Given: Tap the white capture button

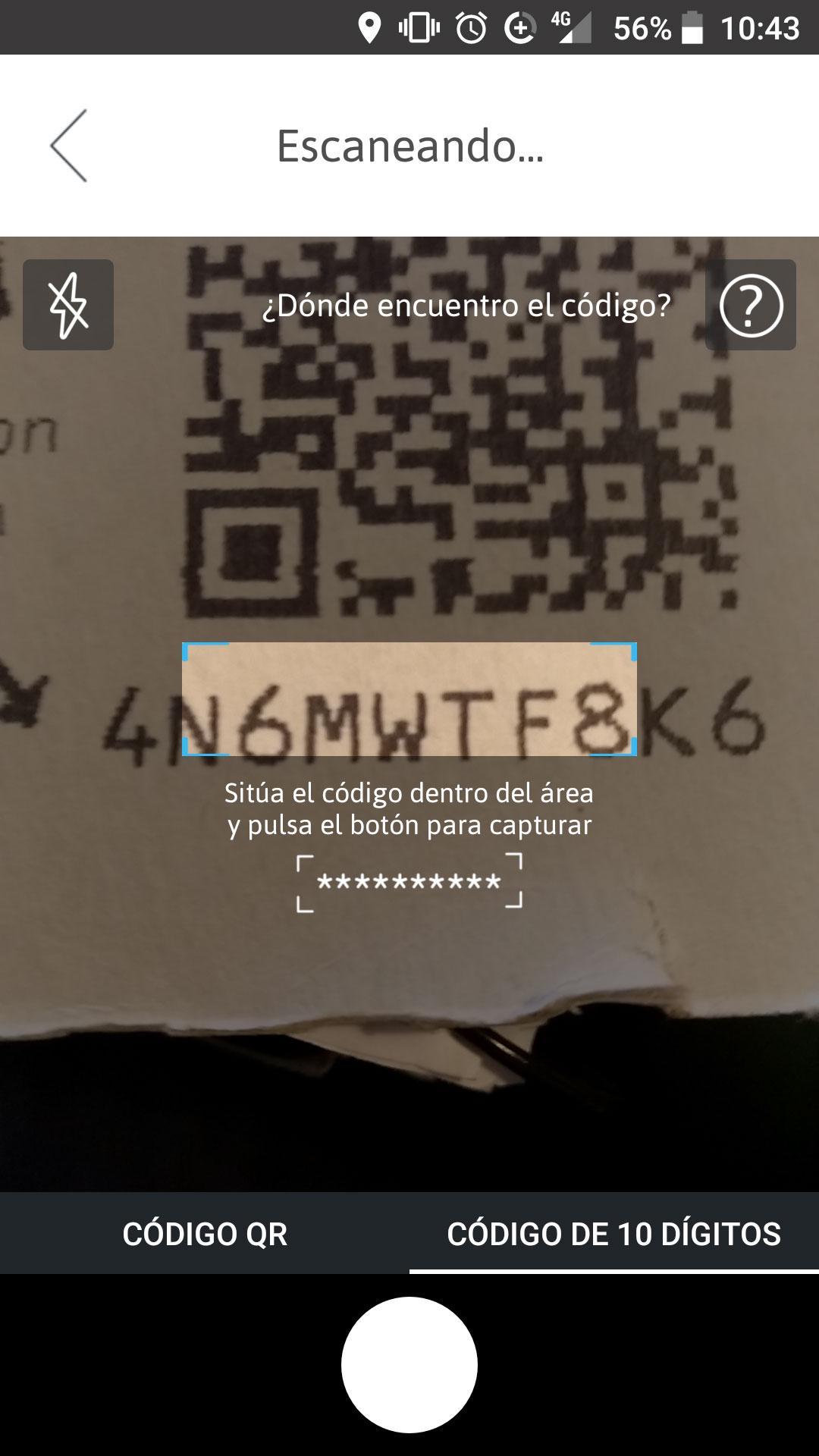Looking at the screenshot, I should pyautogui.click(x=409, y=1364).
